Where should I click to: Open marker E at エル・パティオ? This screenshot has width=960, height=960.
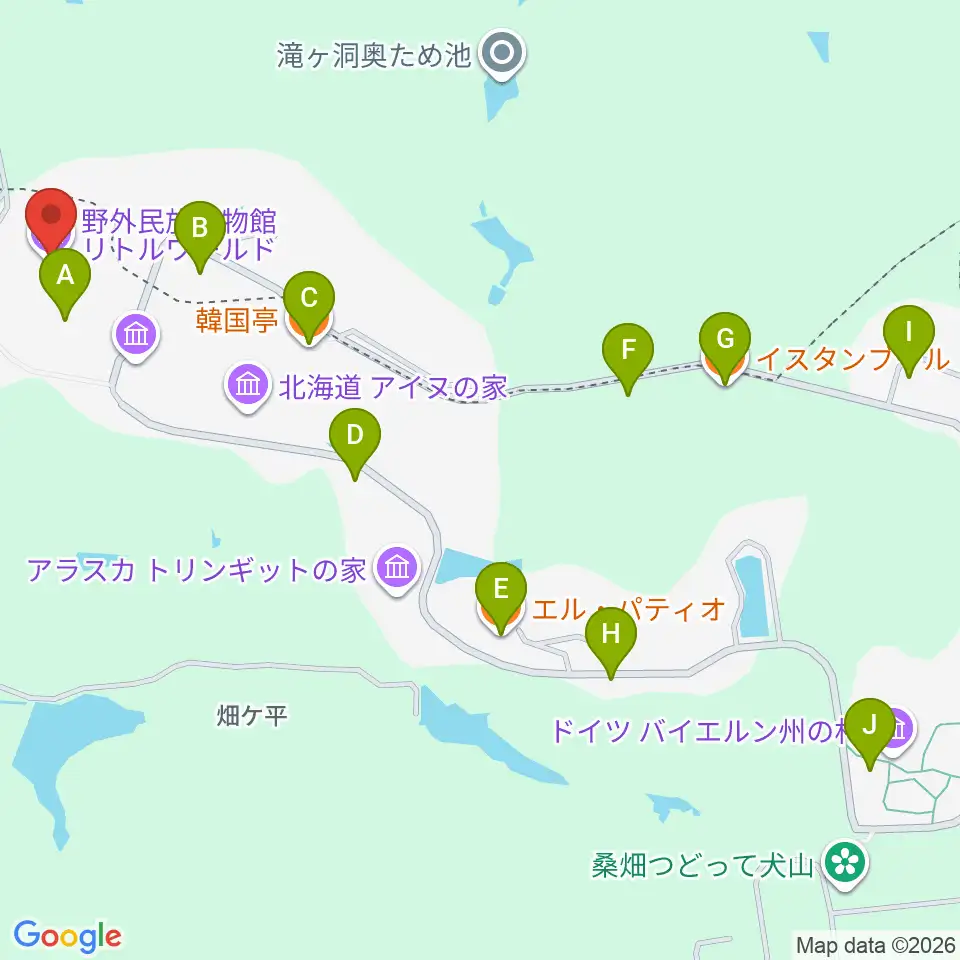[x=501, y=598]
